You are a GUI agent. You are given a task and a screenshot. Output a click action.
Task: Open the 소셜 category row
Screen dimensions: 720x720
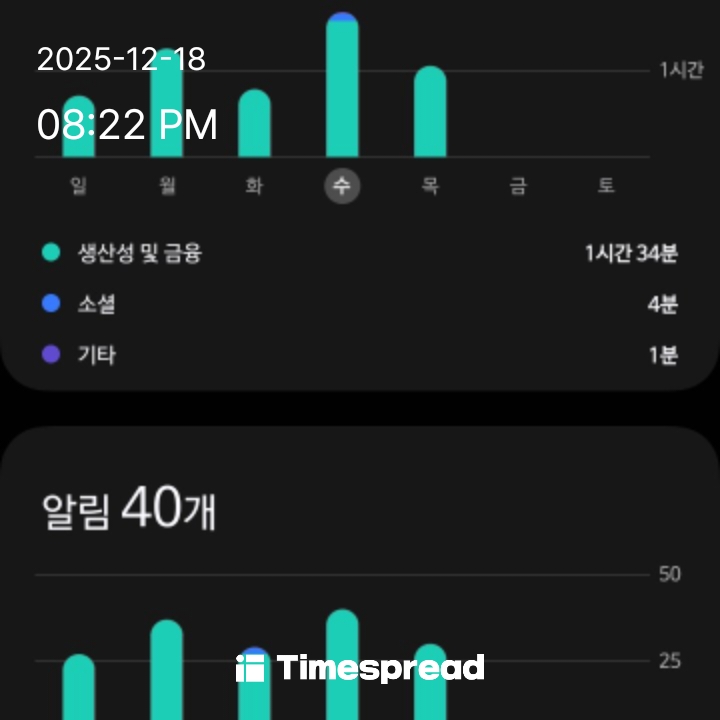(x=359, y=304)
